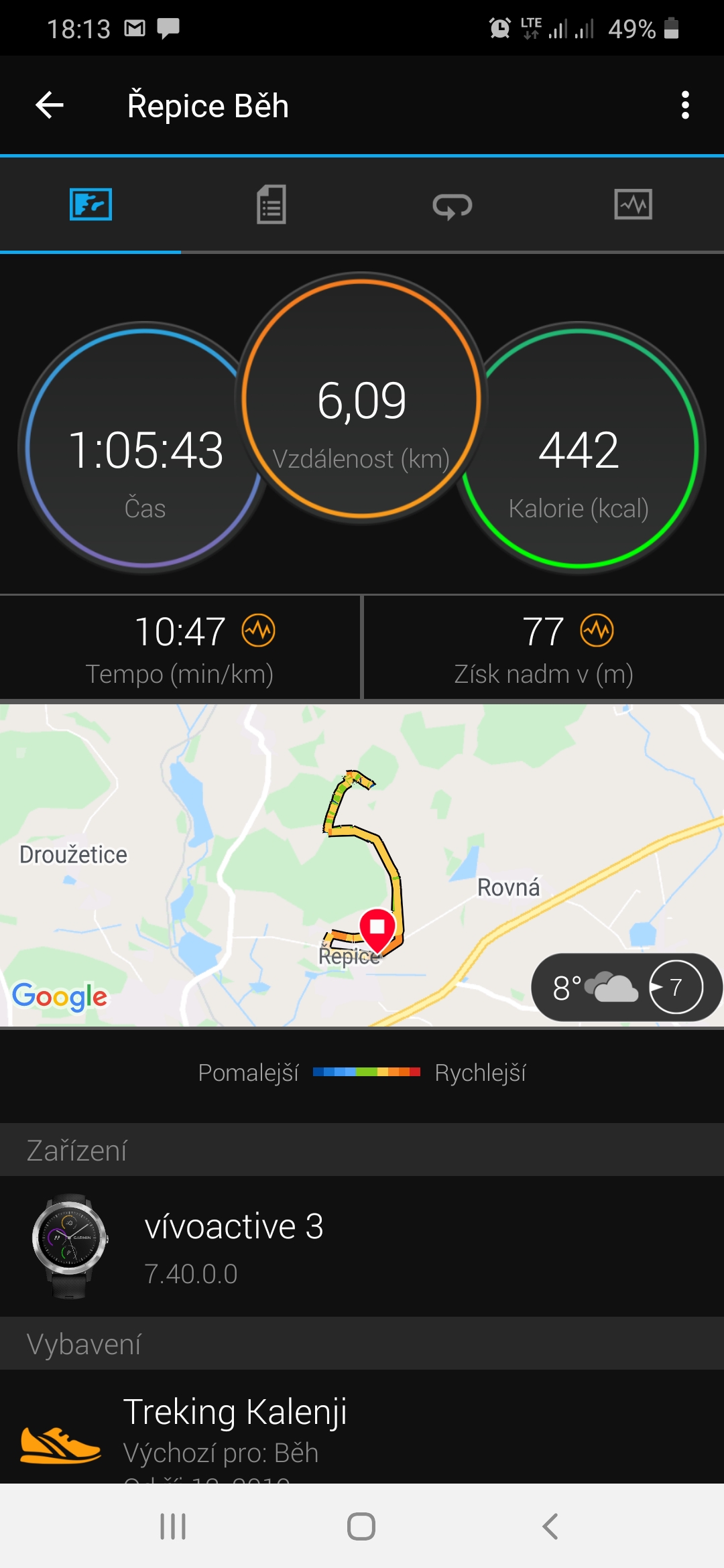Viewport: 724px width, 1568px height.
Task: Switch to the charts tab
Action: (x=633, y=204)
